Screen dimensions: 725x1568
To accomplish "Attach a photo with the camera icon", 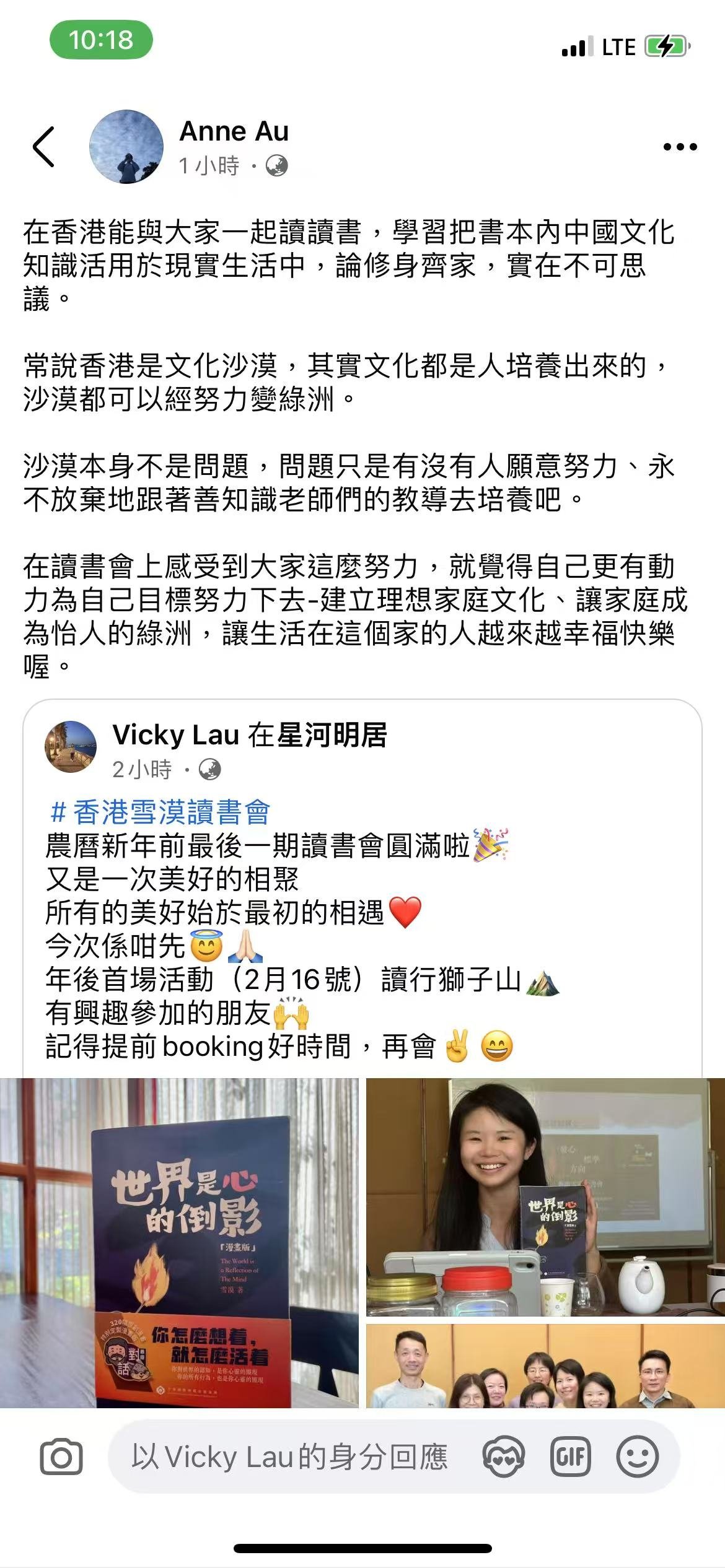I will (x=61, y=1457).
